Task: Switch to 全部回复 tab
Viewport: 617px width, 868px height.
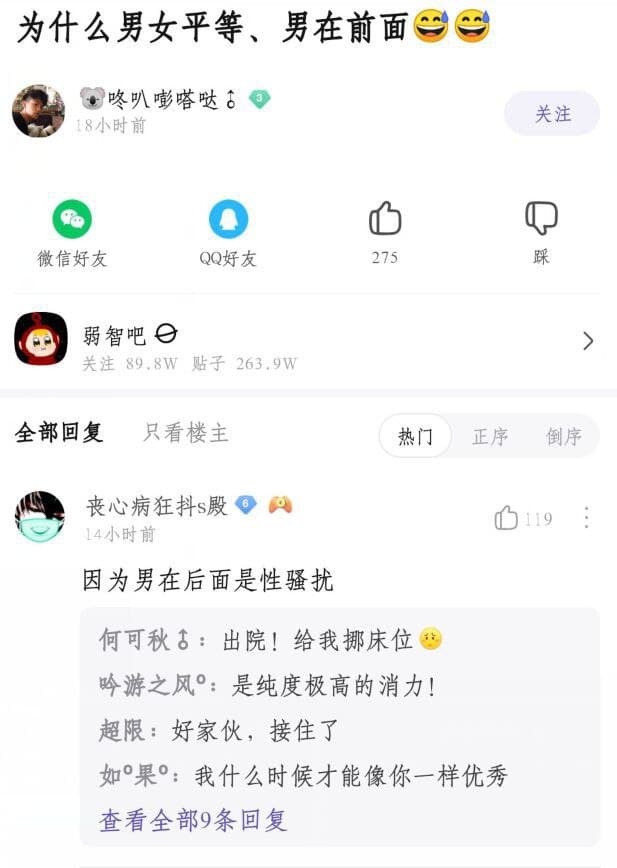Action: (x=59, y=433)
